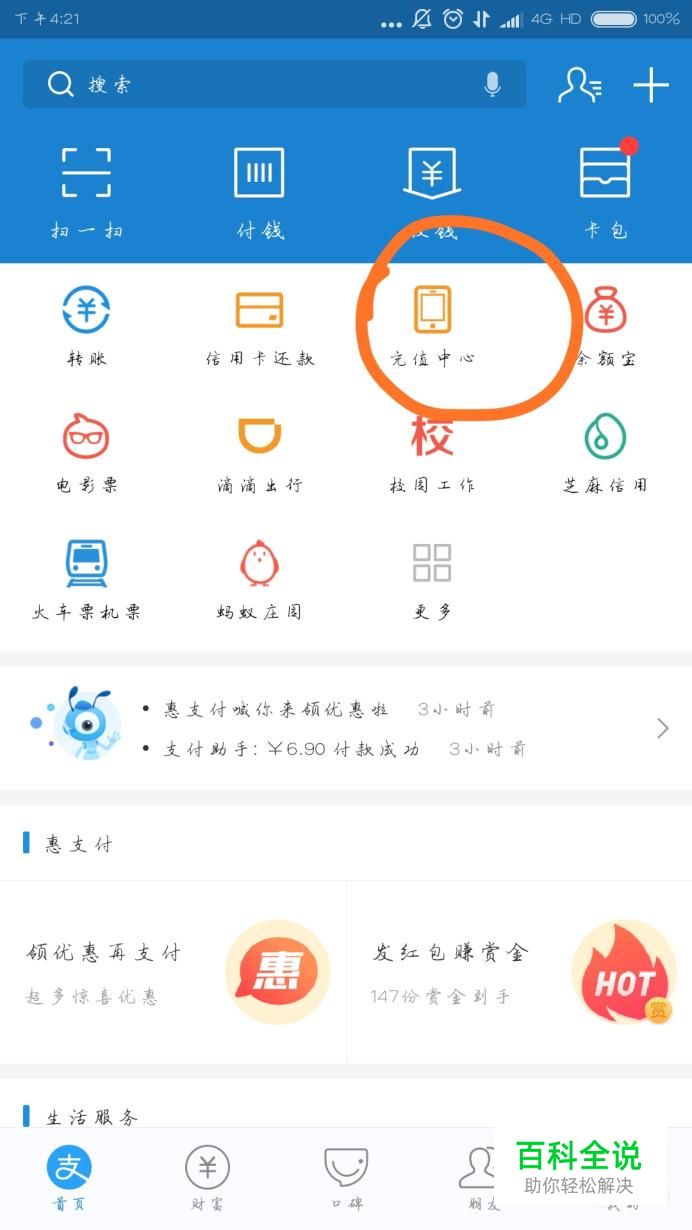Open 扫一扫 scanner

pos(86,190)
